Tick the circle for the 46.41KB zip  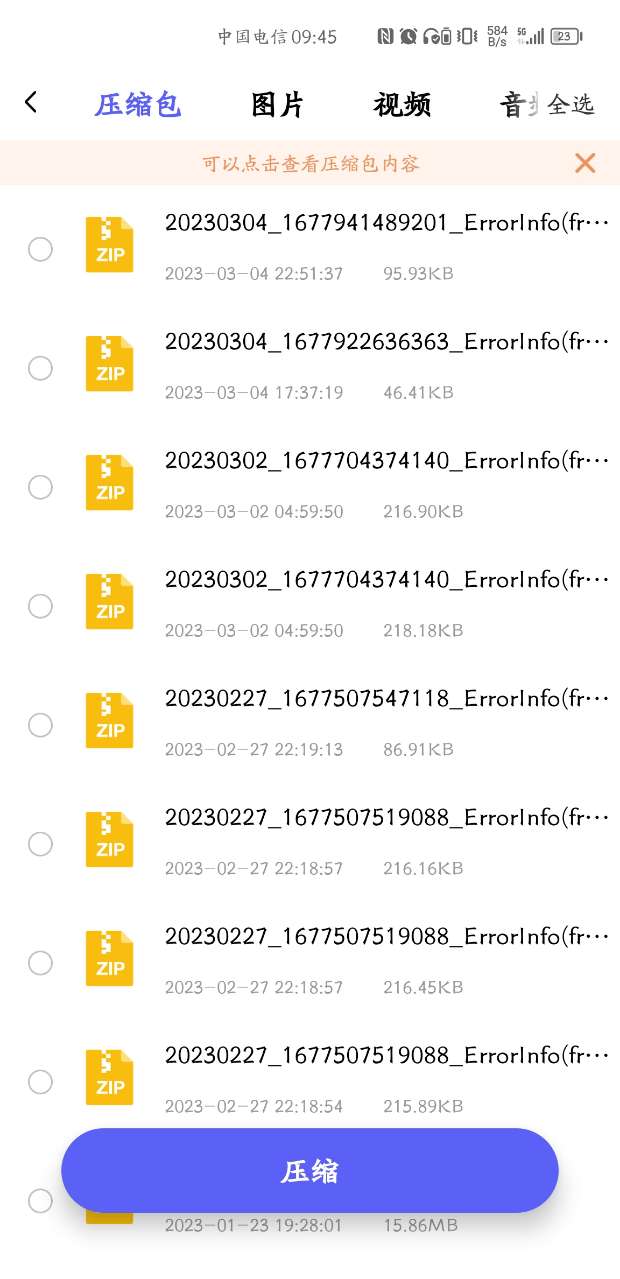point(40,368)
